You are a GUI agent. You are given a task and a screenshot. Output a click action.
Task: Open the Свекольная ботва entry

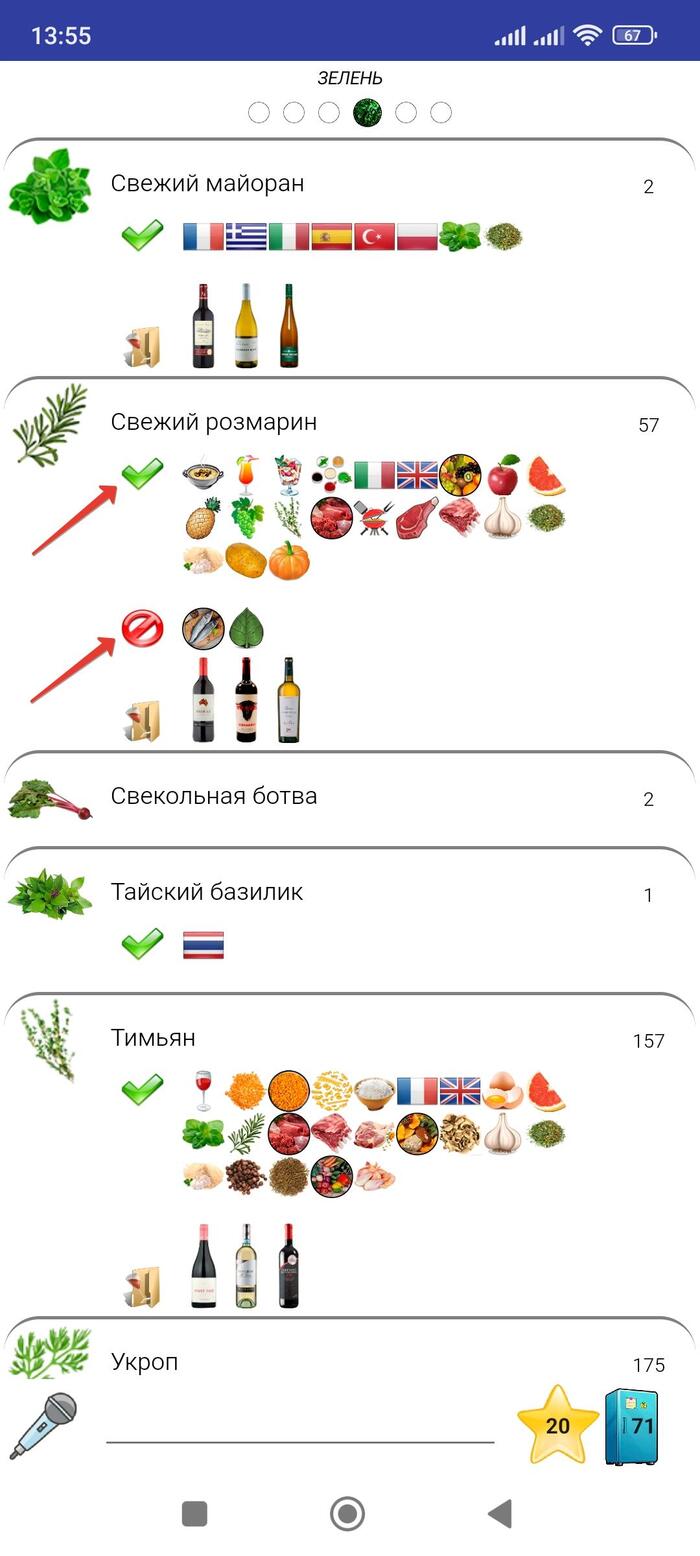(213, 796)
